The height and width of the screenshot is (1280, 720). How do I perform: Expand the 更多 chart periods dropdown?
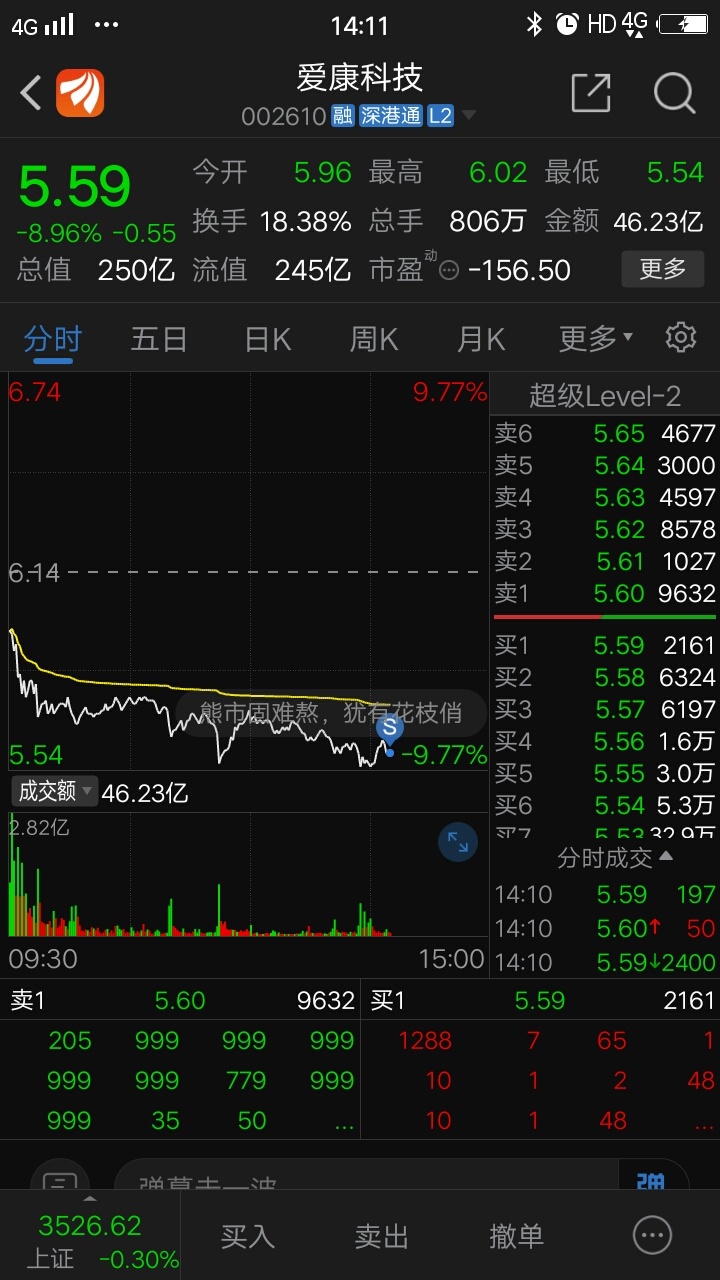tap(596, 339)
